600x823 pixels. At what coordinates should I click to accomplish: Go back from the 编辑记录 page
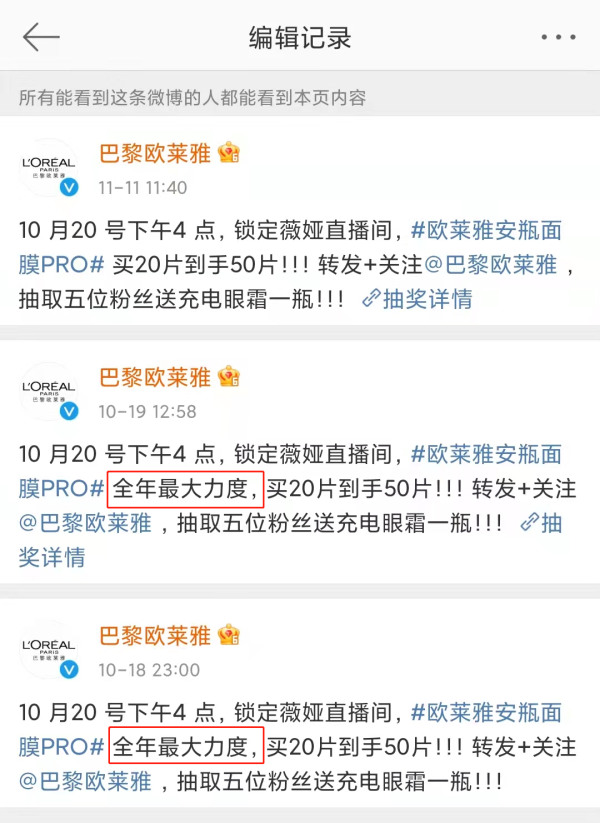coord(41,38)
